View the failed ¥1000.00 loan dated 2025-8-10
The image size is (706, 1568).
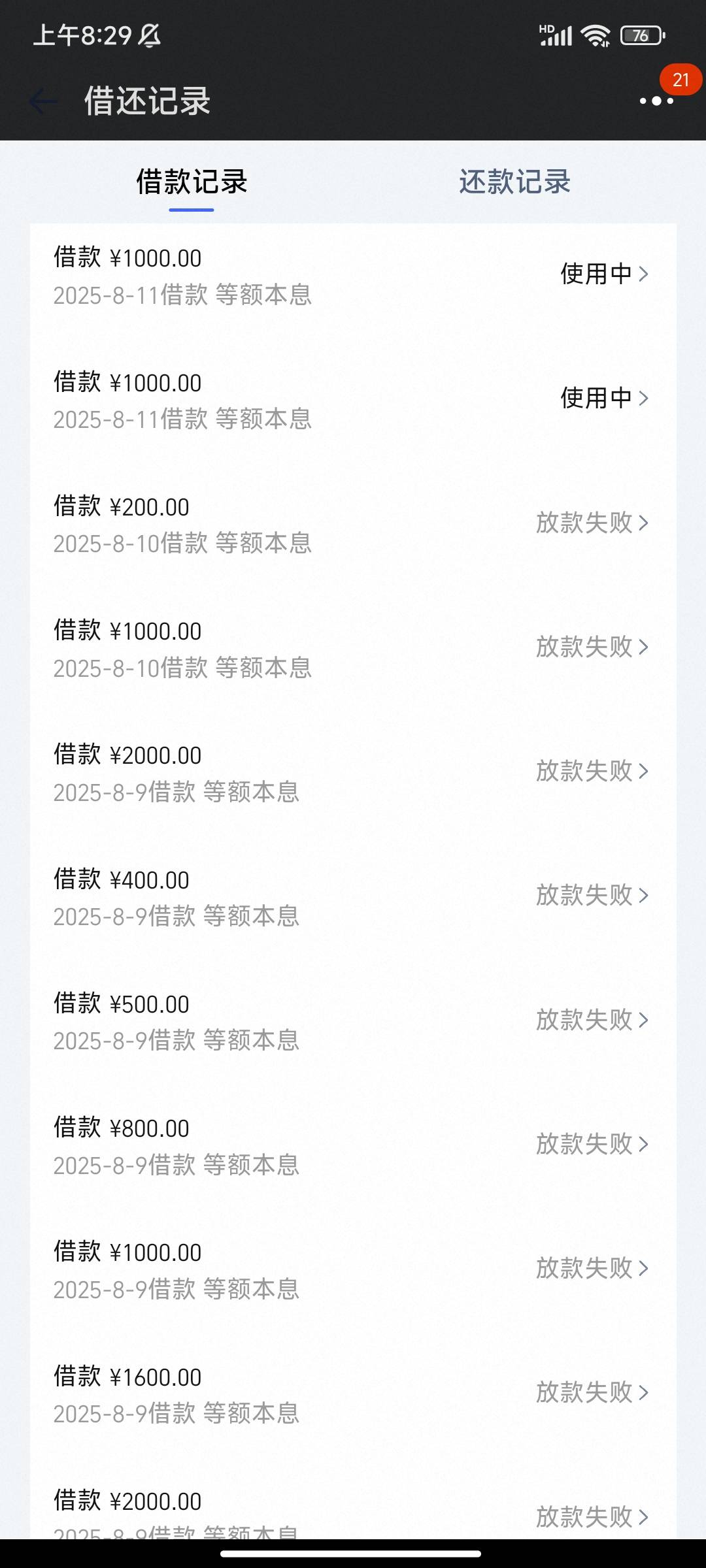tap(353, 648)
